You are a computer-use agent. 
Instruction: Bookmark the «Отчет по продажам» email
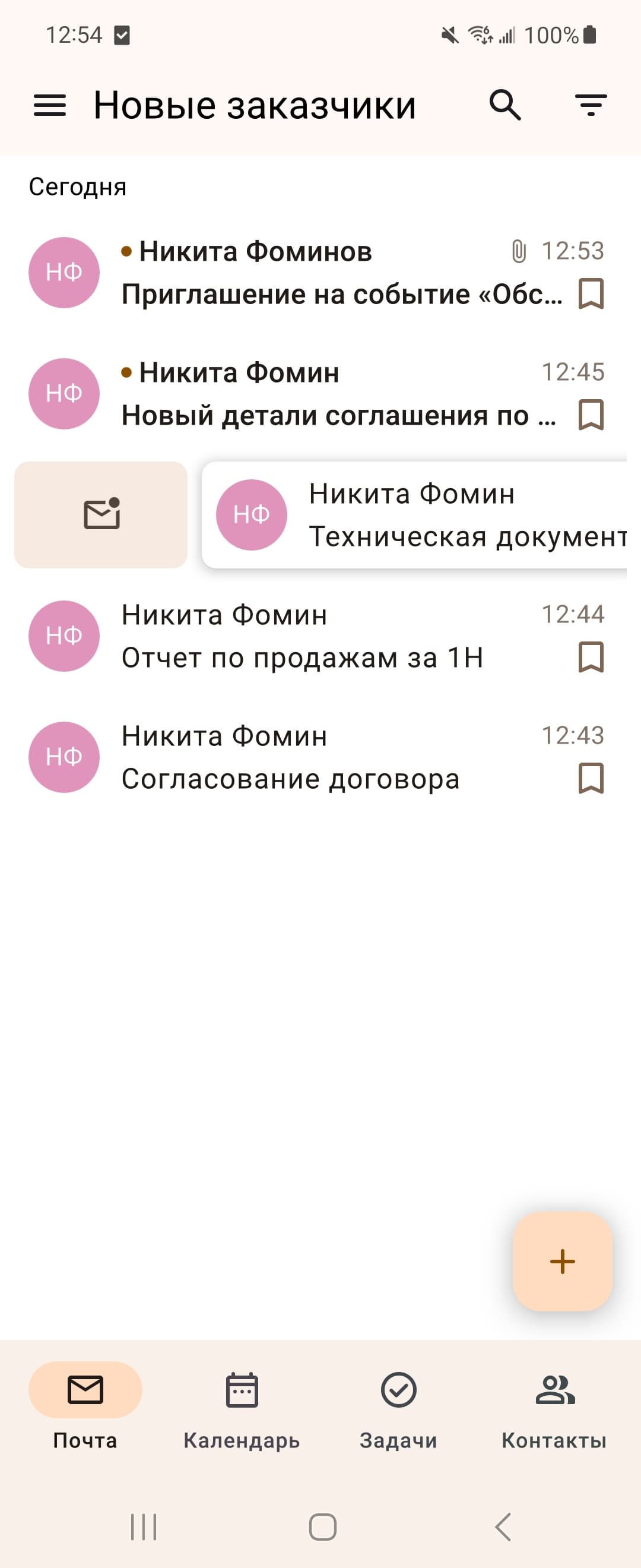[x=591, y=657]
